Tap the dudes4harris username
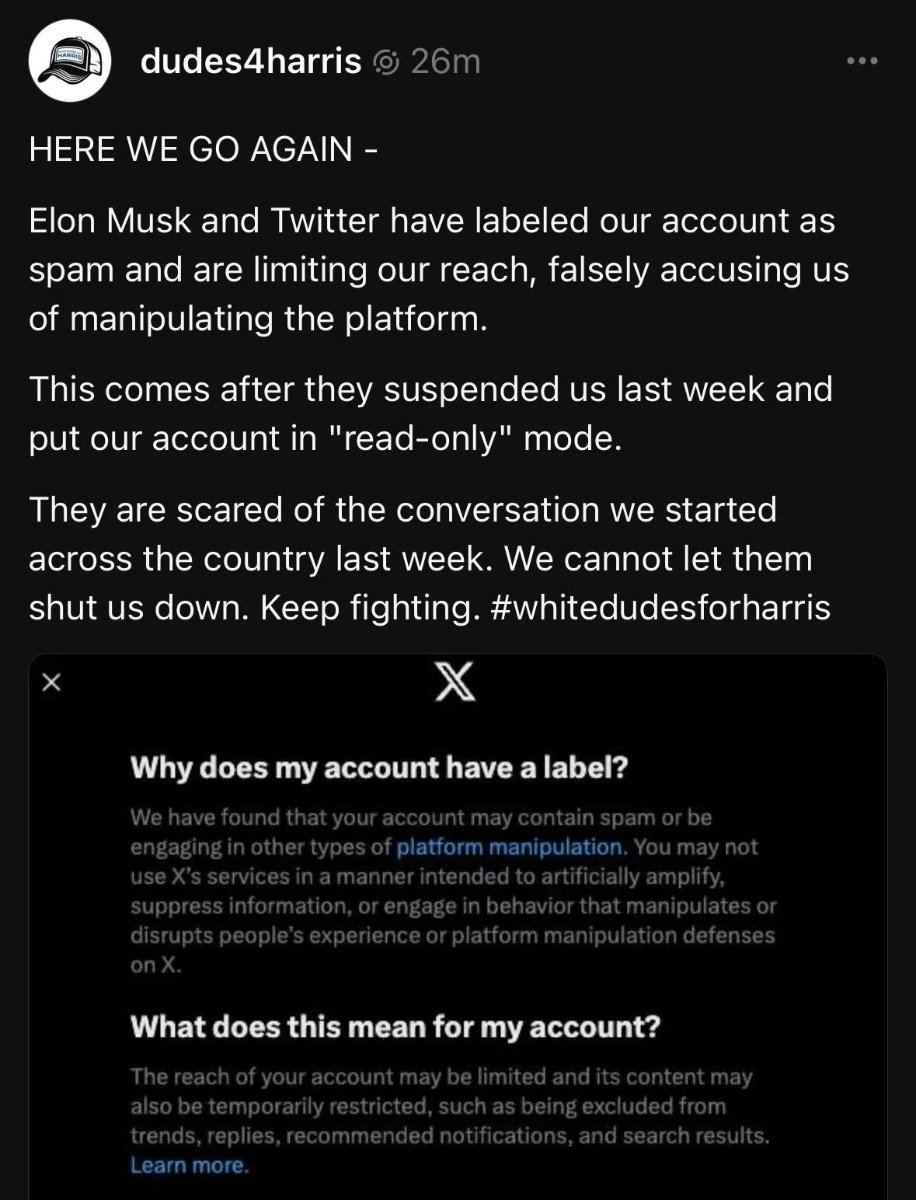This screenshot has height=1200, width=916. (250, 62)
